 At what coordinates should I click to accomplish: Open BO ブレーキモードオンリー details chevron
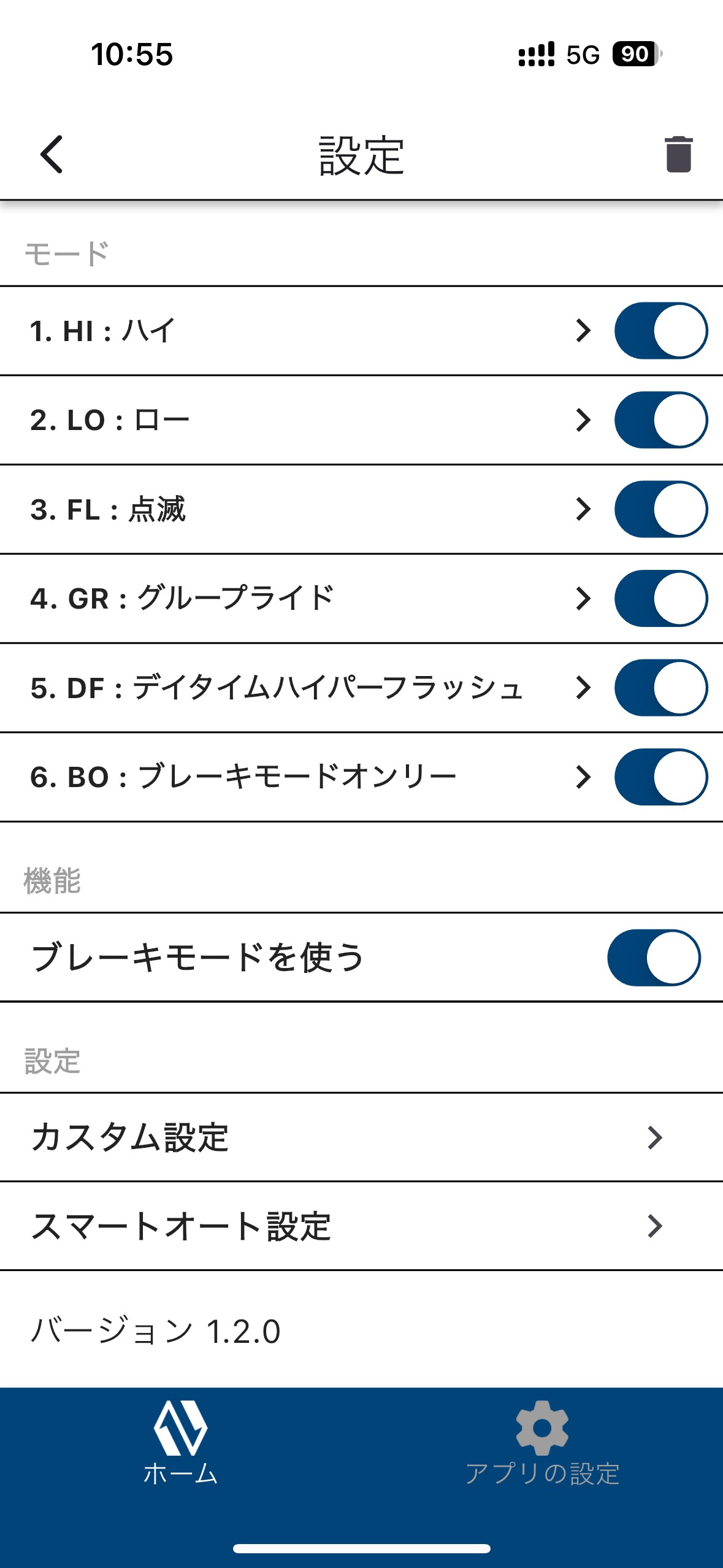pos(583,777)
